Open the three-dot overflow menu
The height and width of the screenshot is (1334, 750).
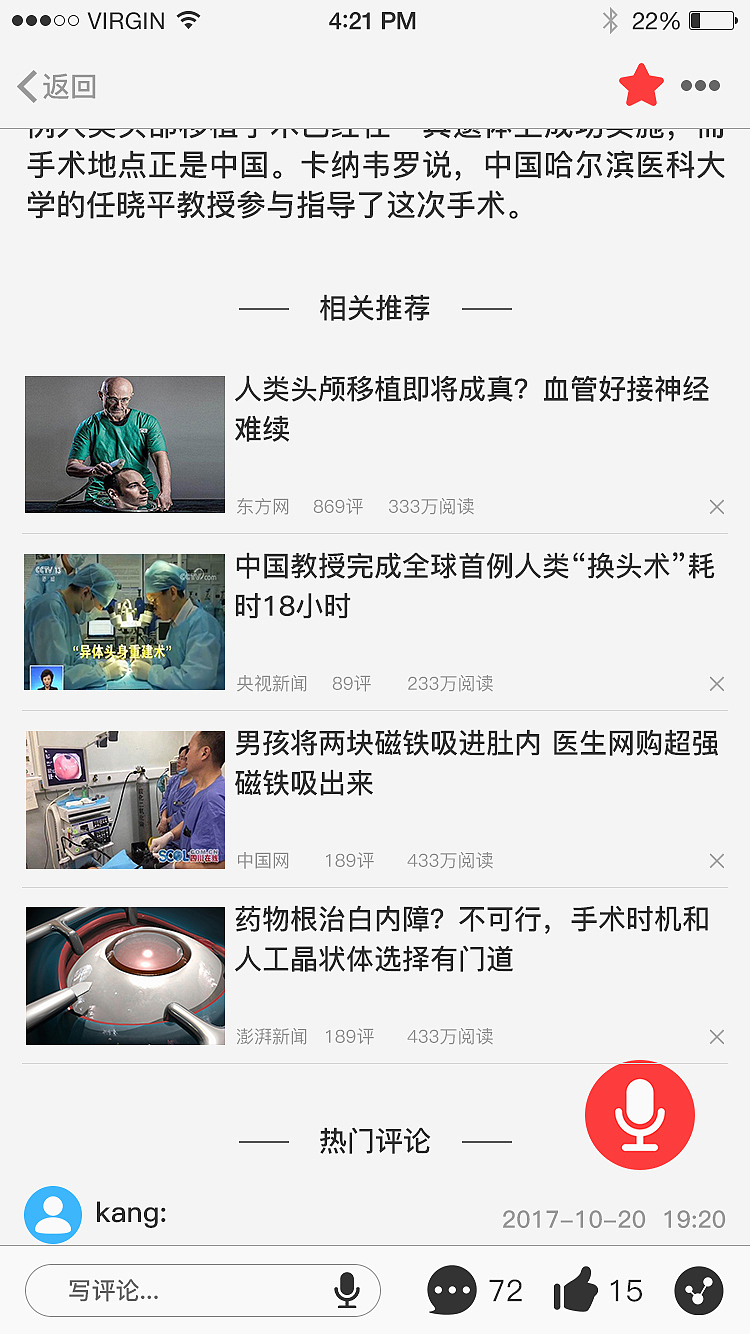700,86
